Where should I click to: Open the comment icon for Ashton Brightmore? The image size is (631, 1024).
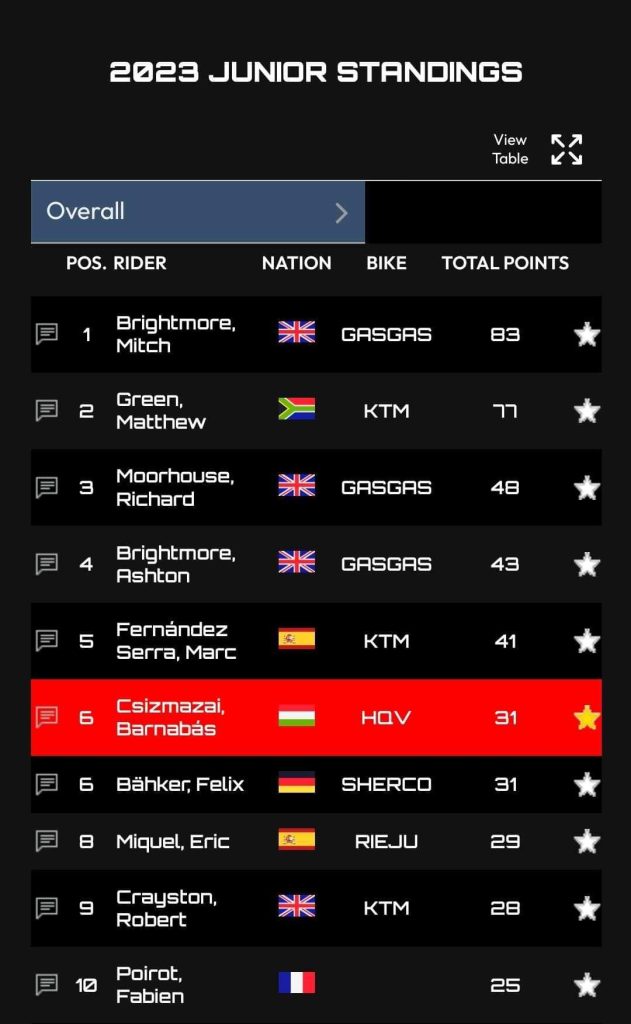click(47, 564)
